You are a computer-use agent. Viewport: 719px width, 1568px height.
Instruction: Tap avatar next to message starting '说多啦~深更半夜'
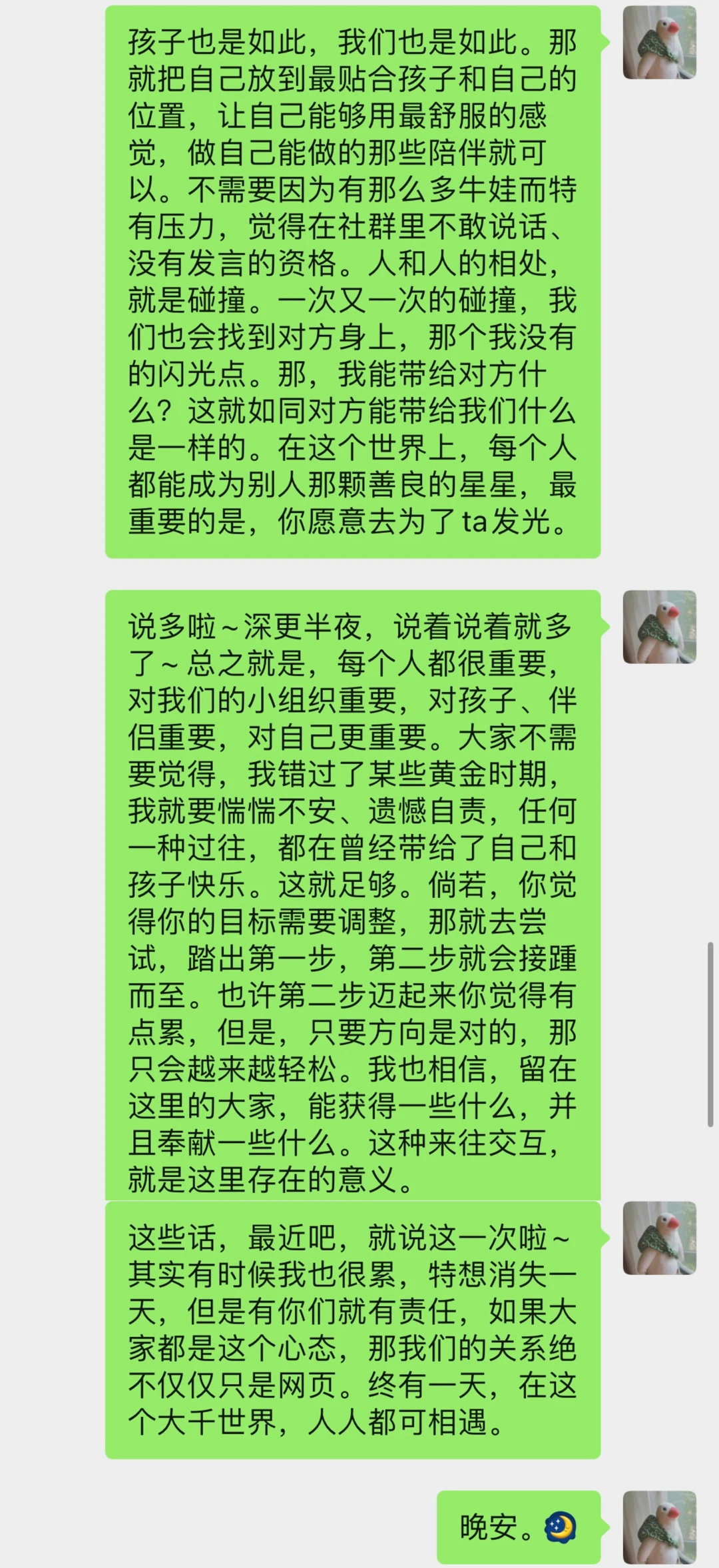pos(659,627)
